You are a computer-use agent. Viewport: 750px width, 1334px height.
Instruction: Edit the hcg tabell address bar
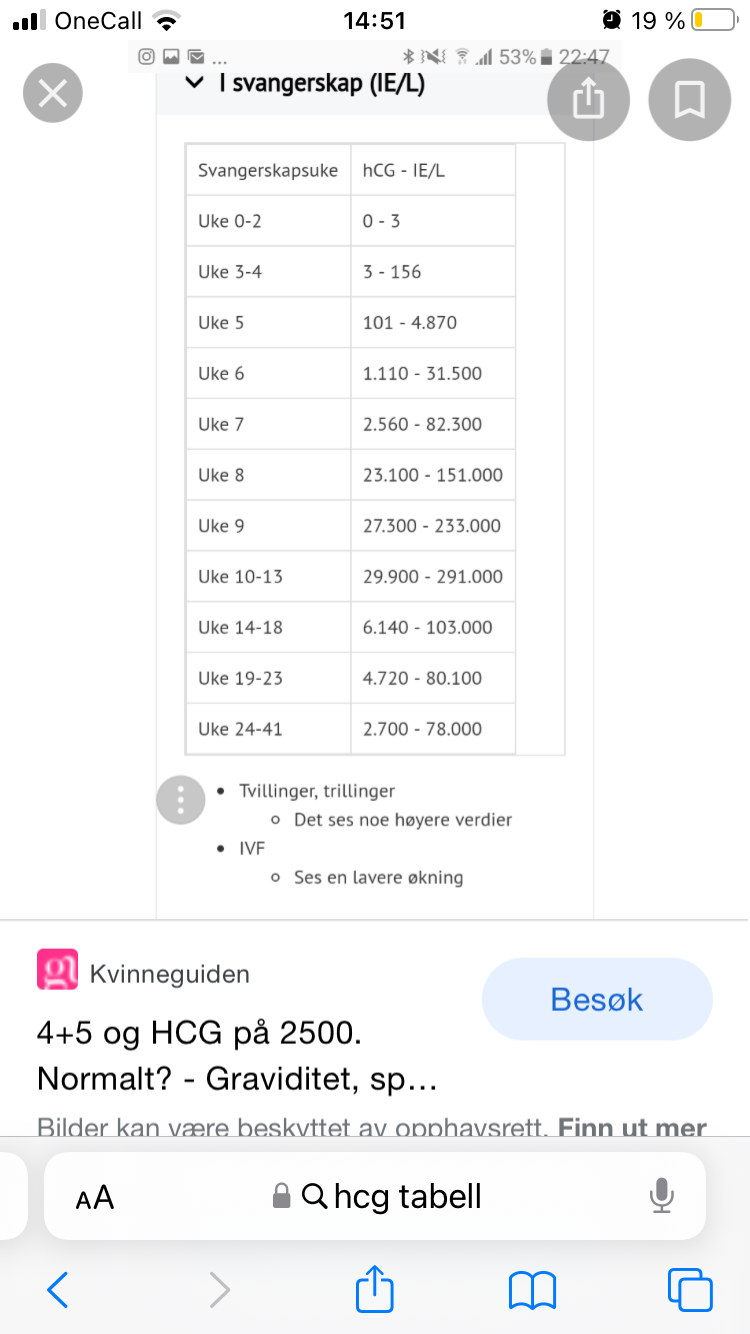375,1196
